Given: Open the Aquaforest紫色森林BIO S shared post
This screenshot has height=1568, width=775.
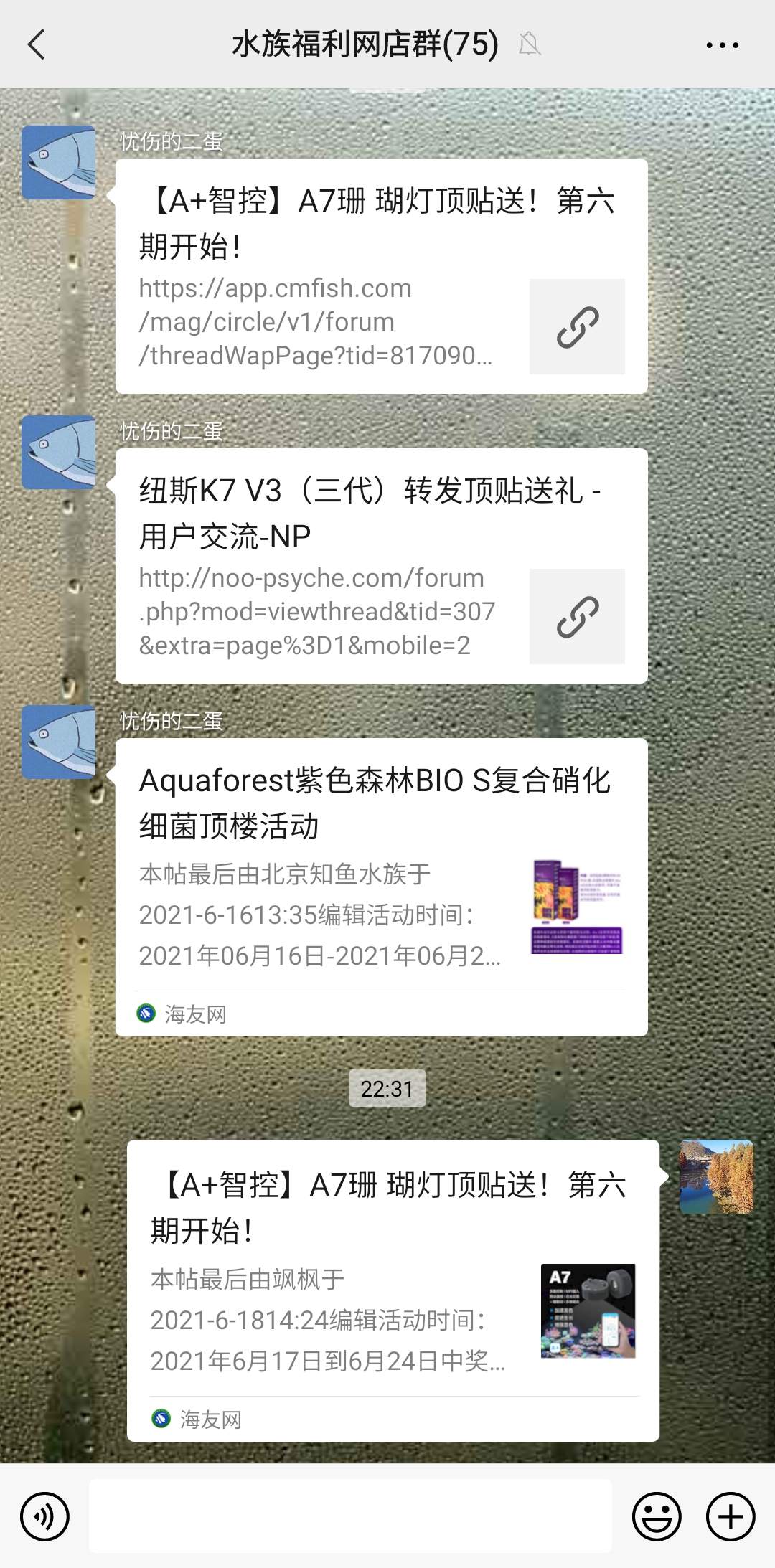Looking at the screenshot, I should (381, 887).
